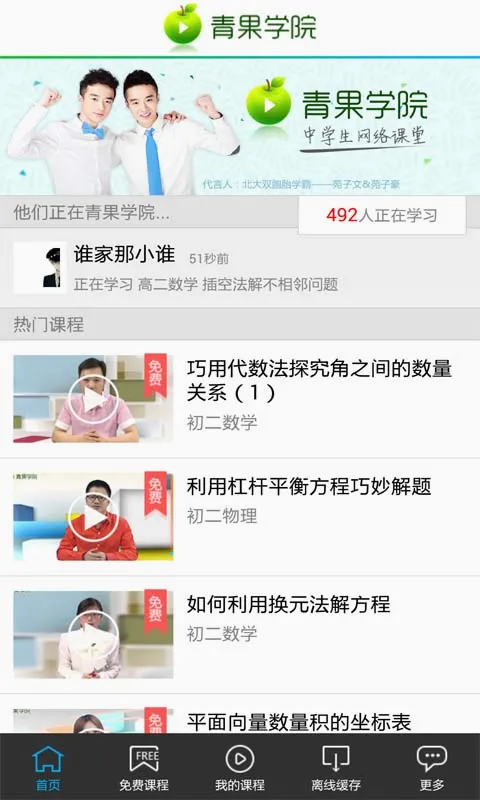Screen dimensions: 480x800
Task: Open the 平面向量数量积的坐标表 course
Action: point(240,714)
